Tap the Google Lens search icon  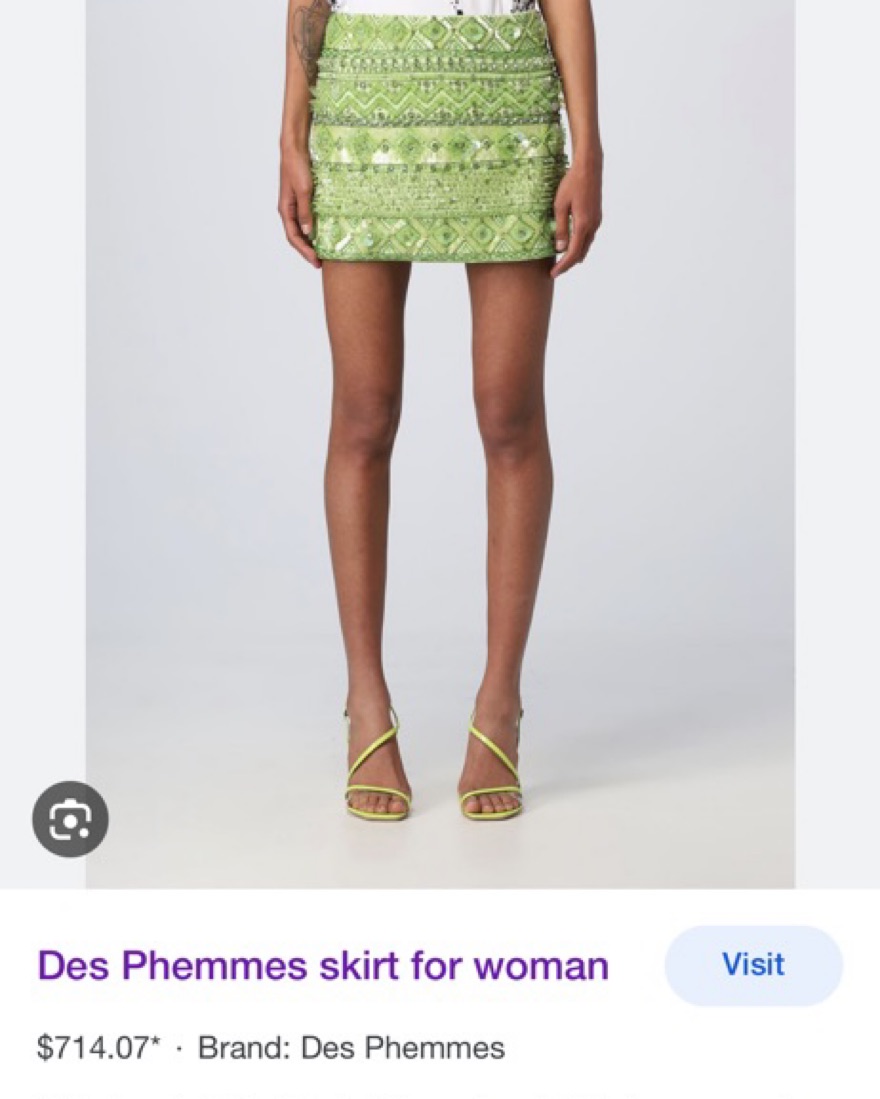click(70, 819)
